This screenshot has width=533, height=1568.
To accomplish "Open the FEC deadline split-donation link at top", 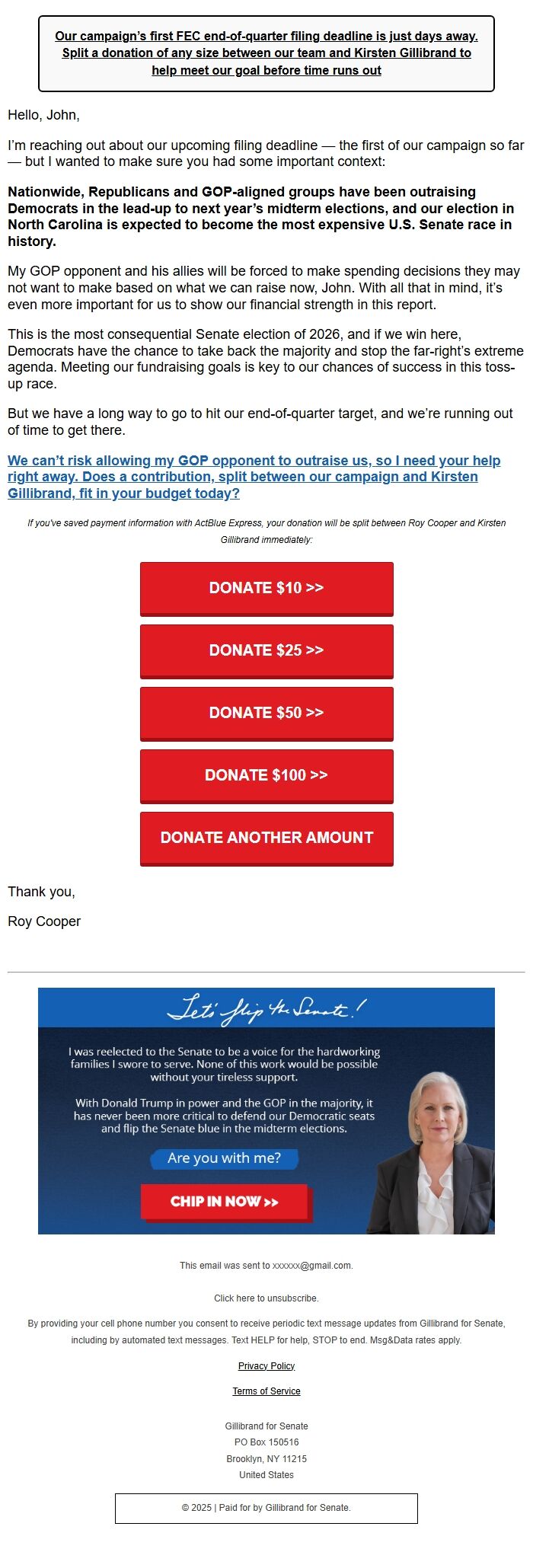I will pos(266,53).
